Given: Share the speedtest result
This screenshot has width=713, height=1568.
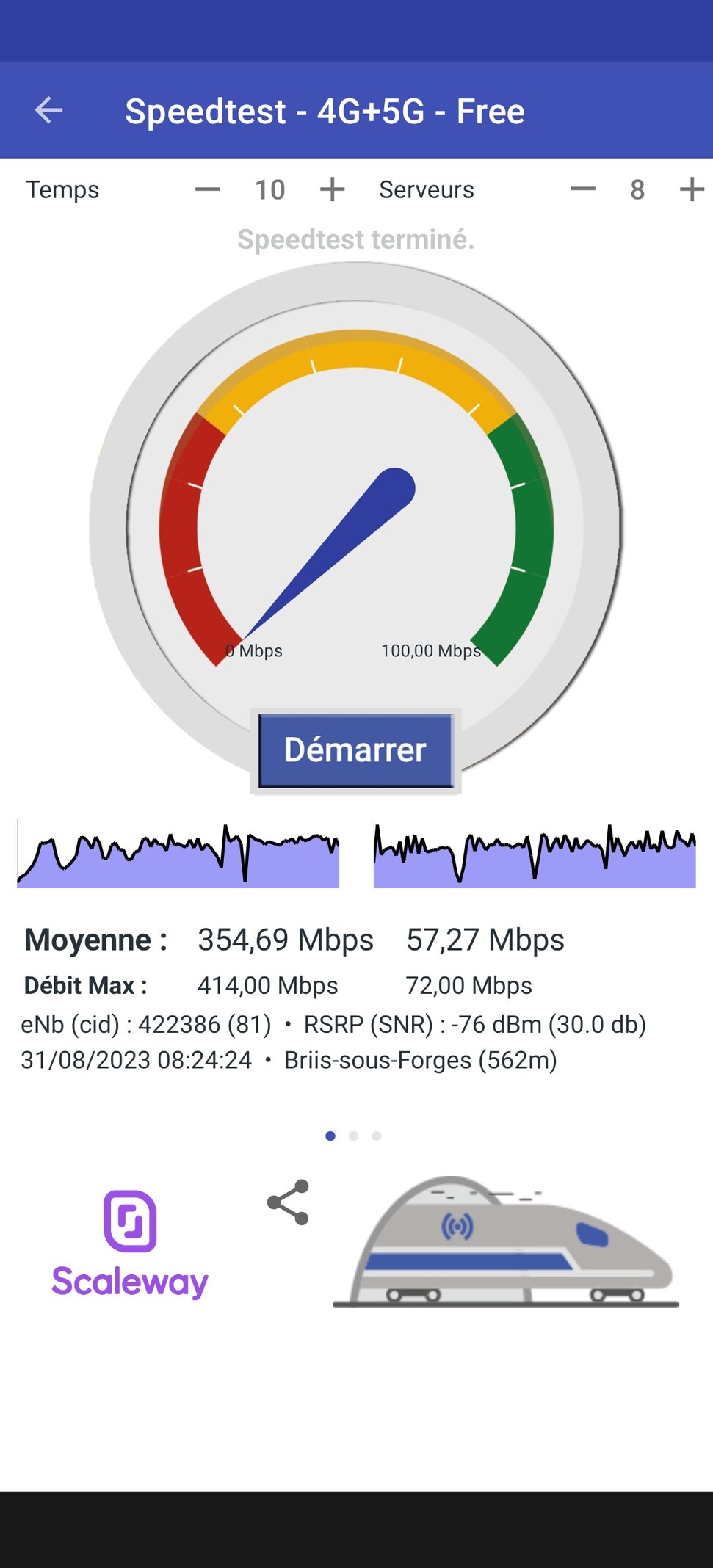Looking at the screenshot, I should 289,1202.
